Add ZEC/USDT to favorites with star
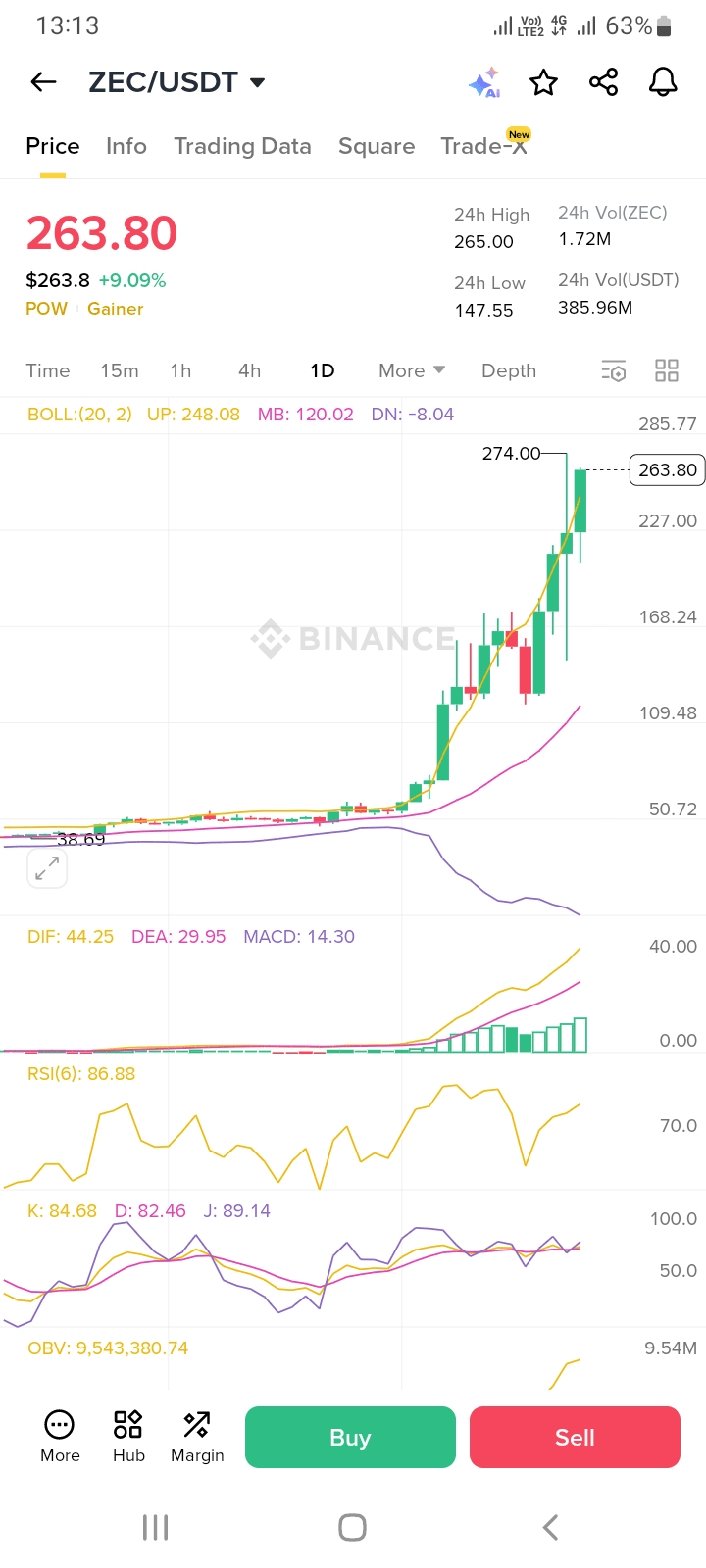Image resolution: width=706 pixels, height=1568 pixels. 543,82
